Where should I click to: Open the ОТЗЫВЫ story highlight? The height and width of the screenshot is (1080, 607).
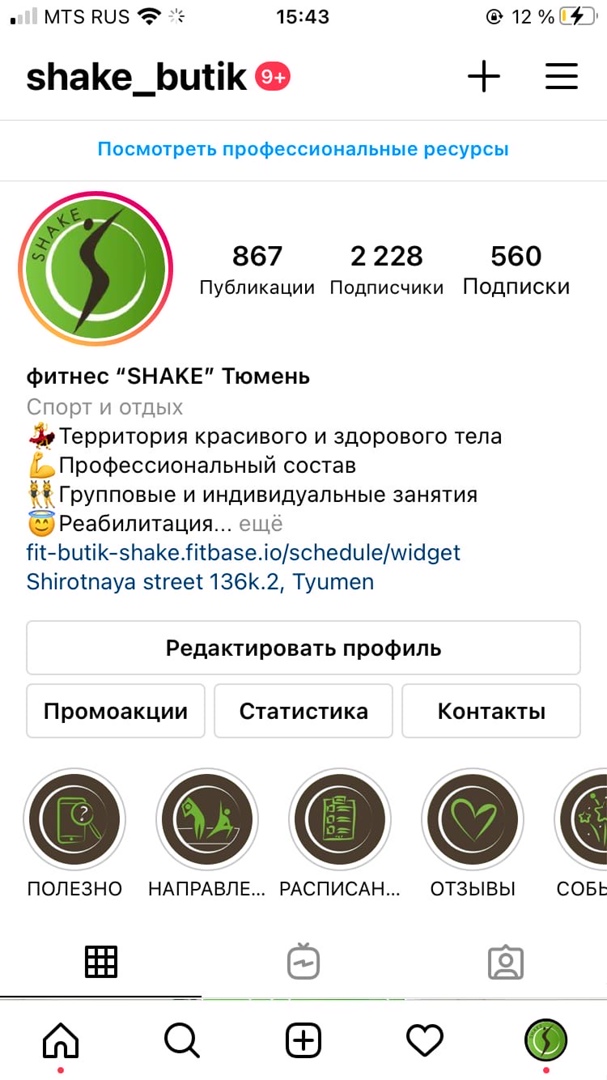[x=472, y=820]
